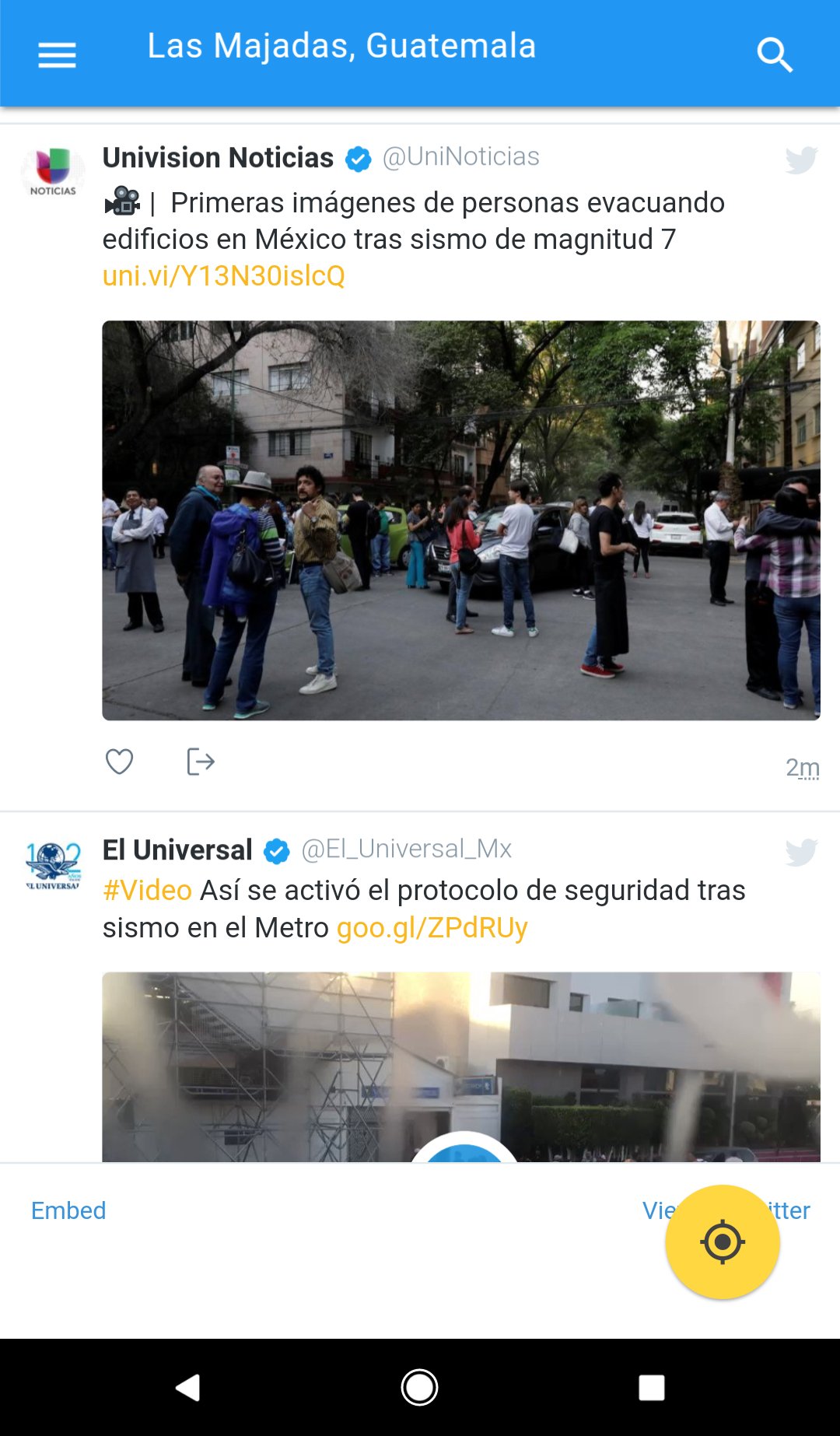Tap the yellow location target button
Viewport: 840px width, 1436px height.
coord(723,1242)
